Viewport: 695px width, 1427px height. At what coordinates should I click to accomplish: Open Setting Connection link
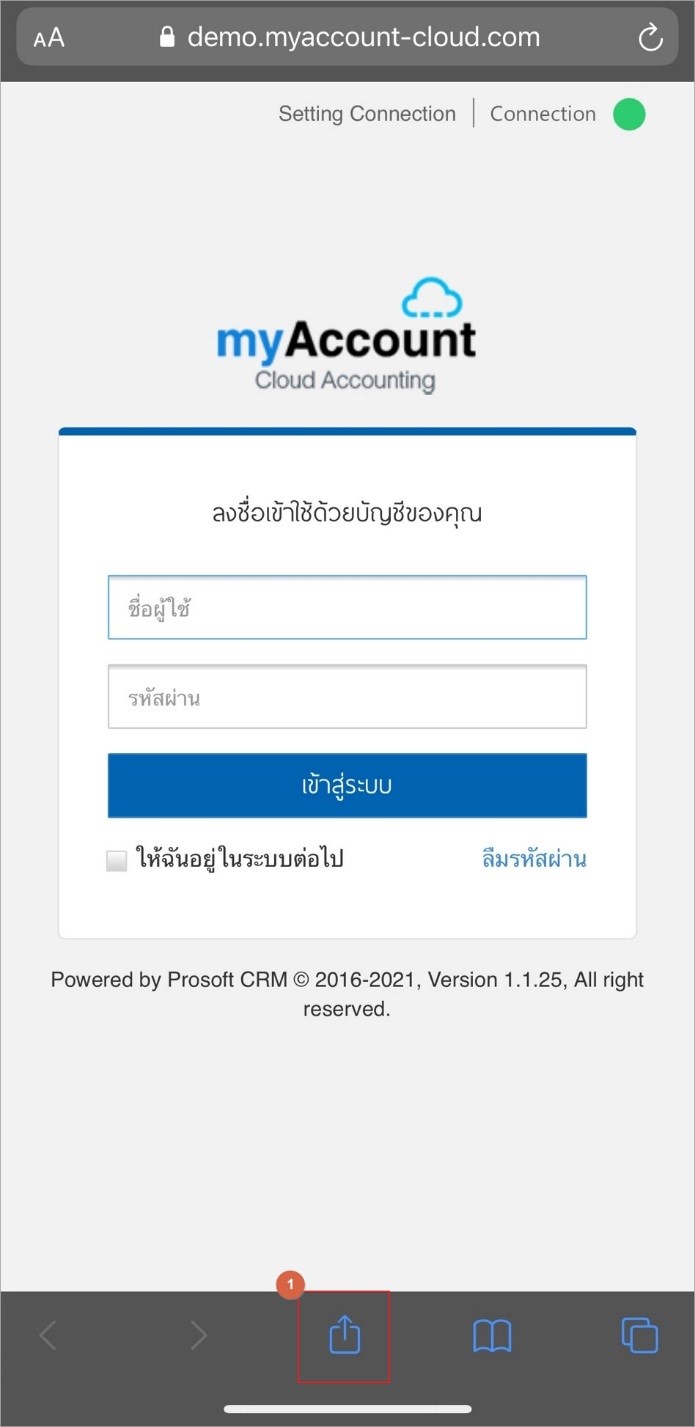point(367,114)
